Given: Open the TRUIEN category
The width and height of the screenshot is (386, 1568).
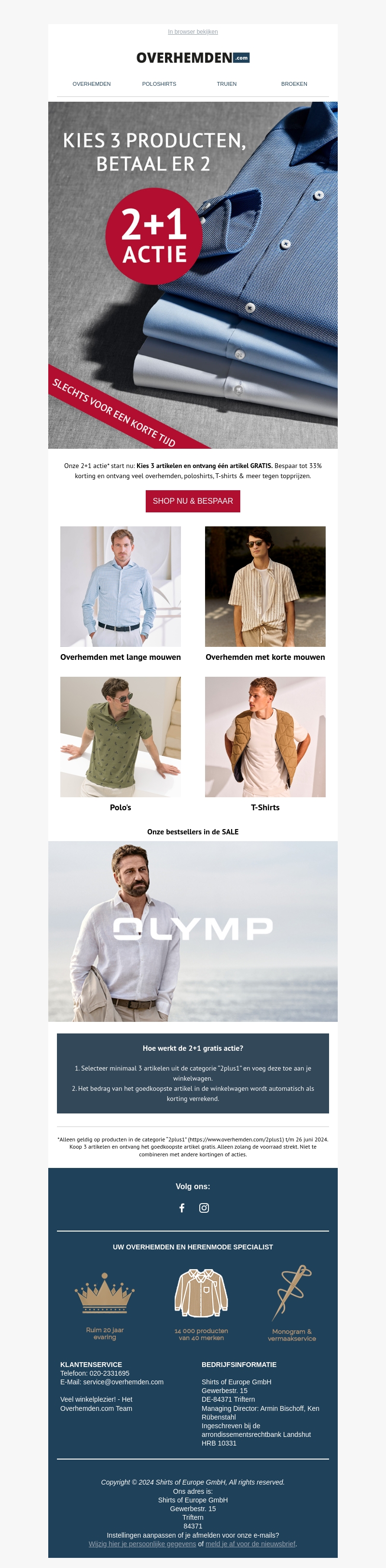Looking at the screenshot, I should click(x=226, y=84).
